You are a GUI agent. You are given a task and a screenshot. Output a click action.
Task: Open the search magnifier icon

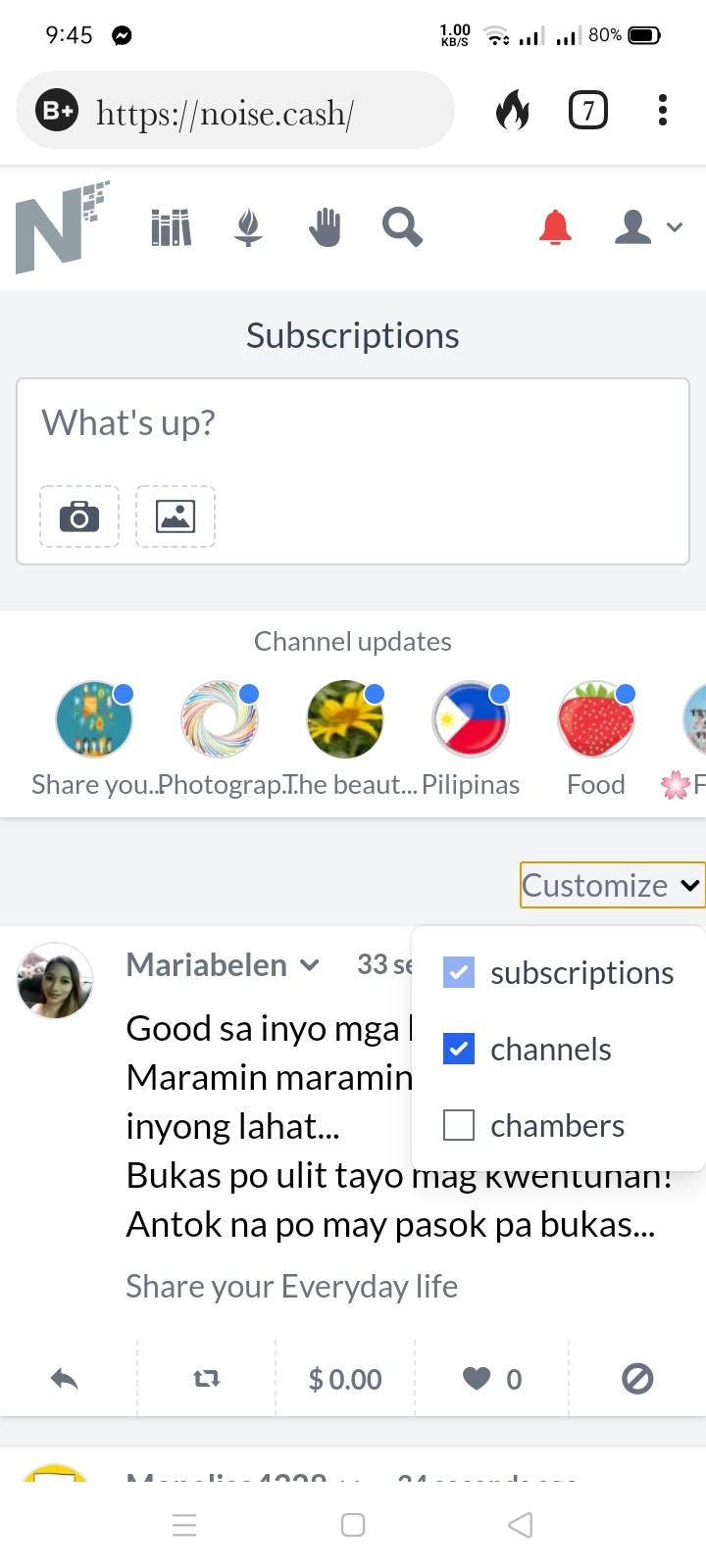tap(402, 227)
